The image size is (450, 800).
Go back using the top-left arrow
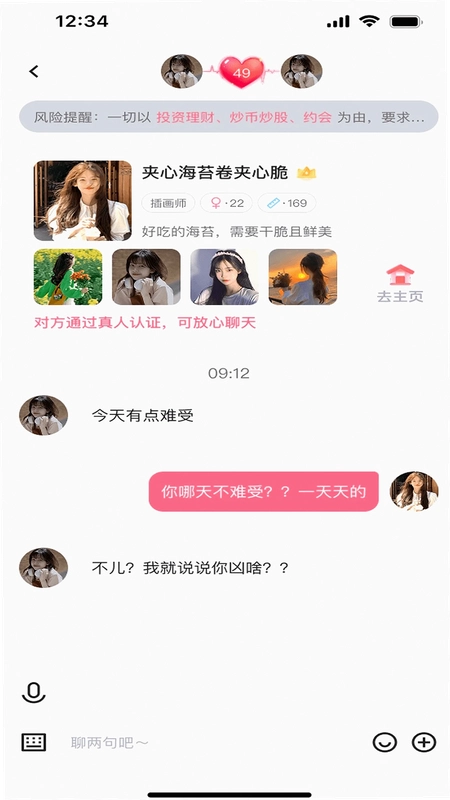click(34, 71)
